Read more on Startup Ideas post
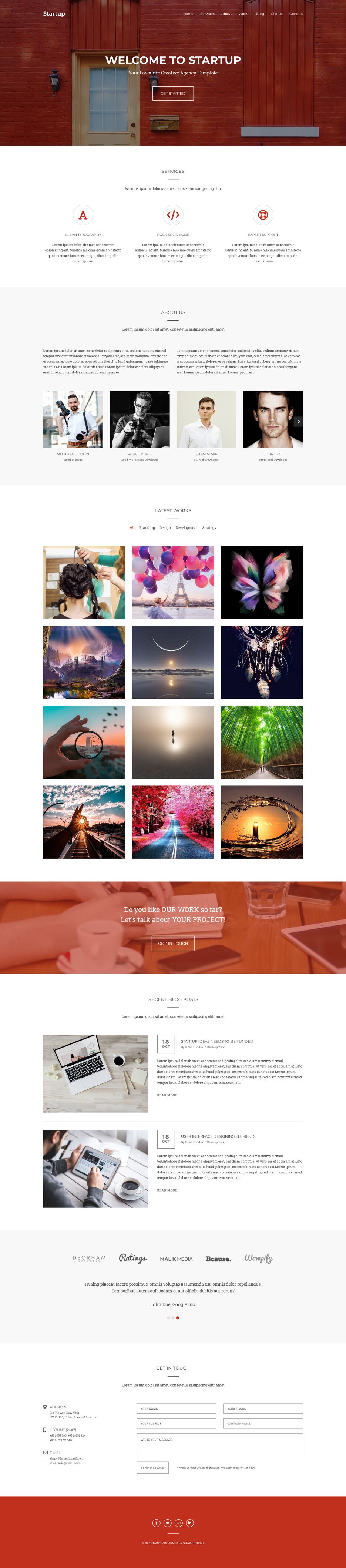Screen dimensions: 346x1568 167,1095
